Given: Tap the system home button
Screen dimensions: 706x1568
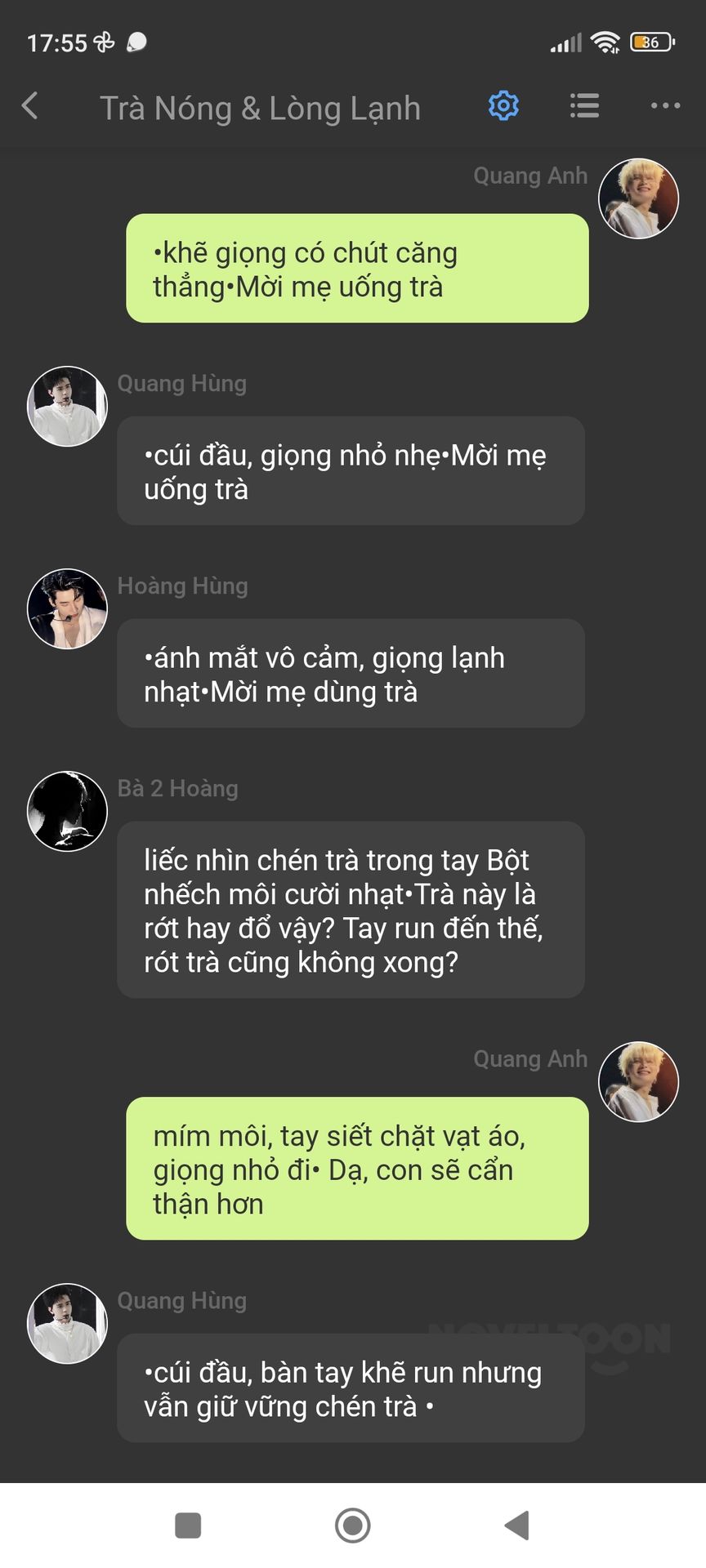Looking at the screenshot, I should [353, 1525].
